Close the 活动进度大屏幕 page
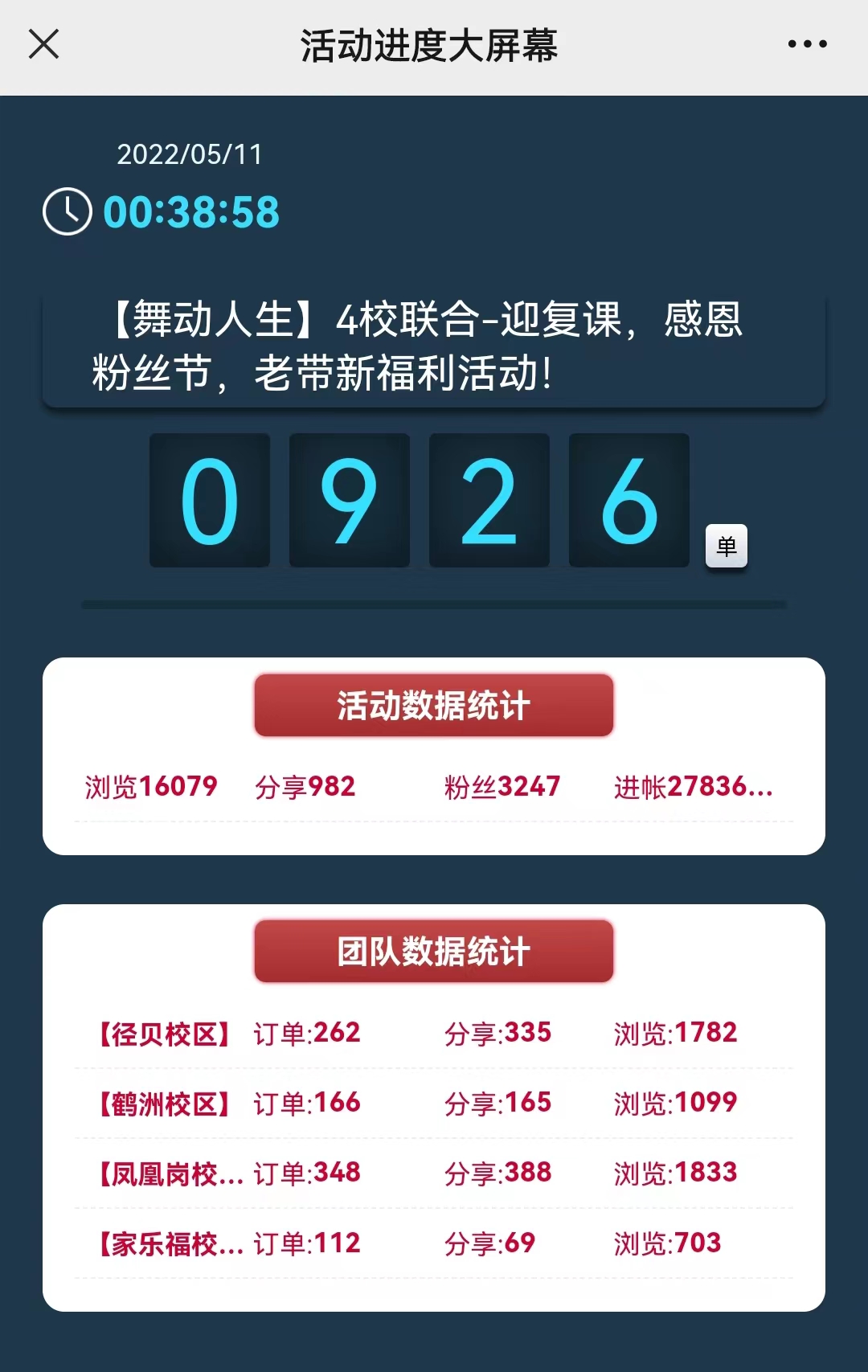The image size is (868, 1372). (44, 44)
